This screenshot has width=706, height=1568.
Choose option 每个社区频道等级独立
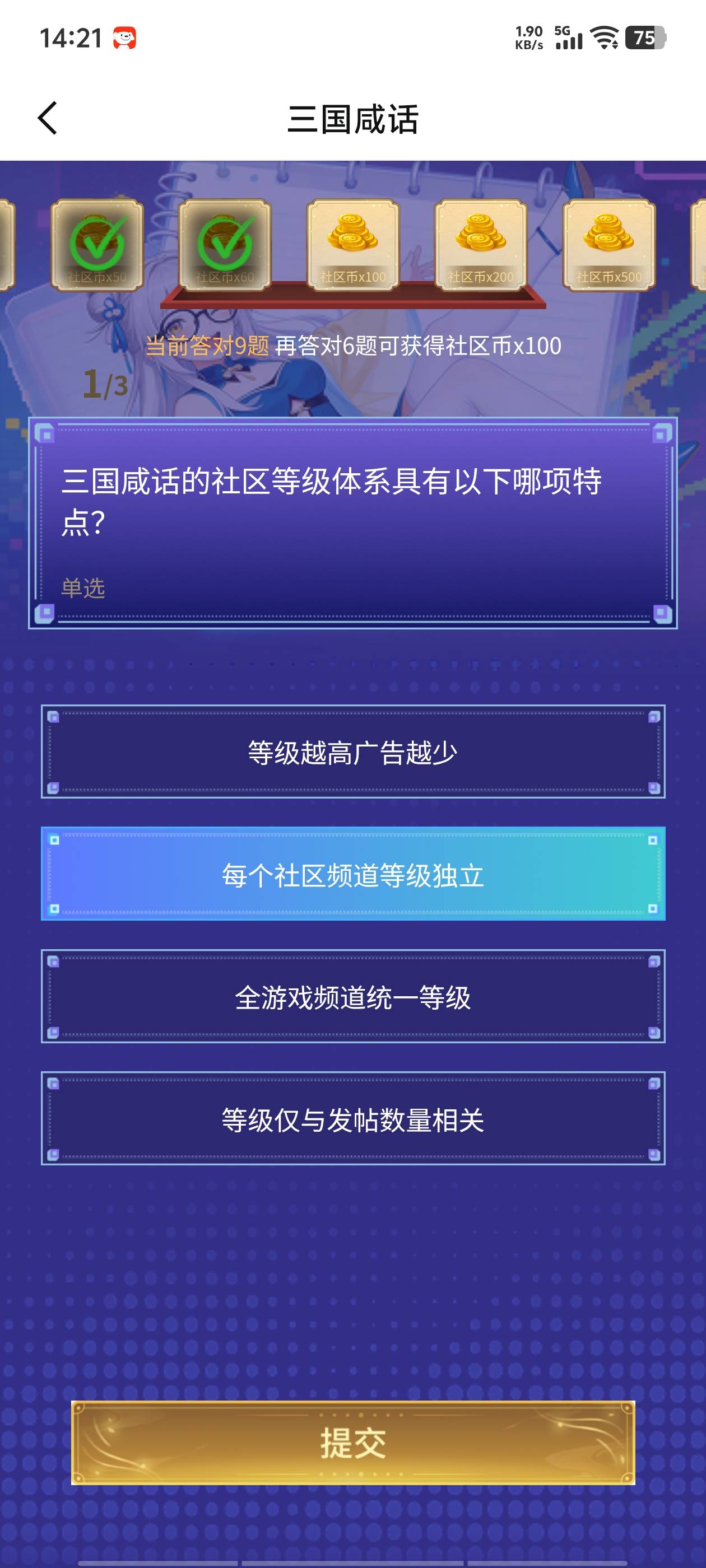352,874
